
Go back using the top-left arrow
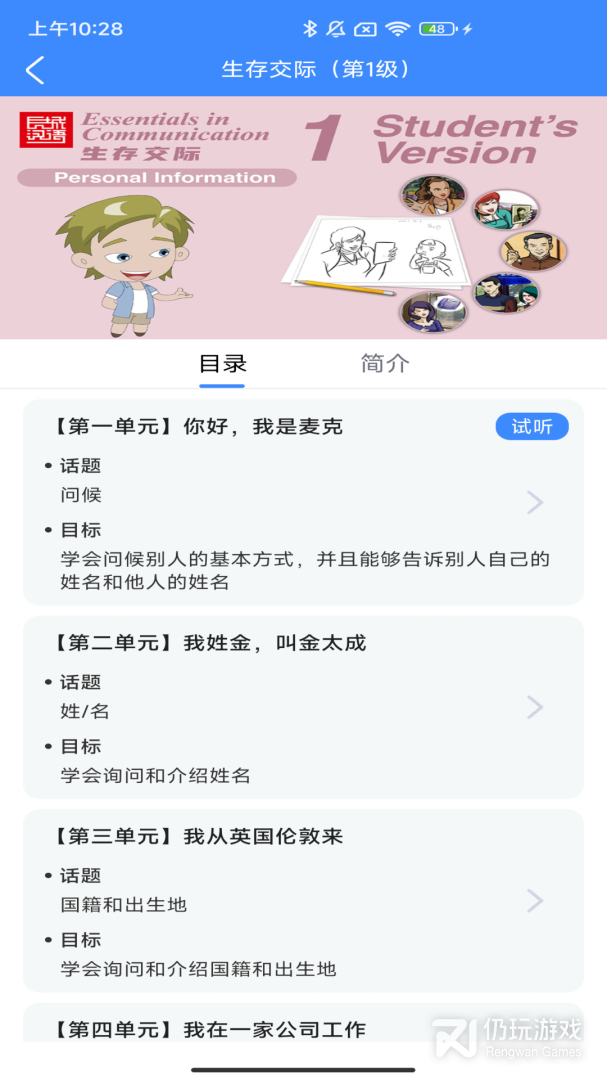coord(35,70)
